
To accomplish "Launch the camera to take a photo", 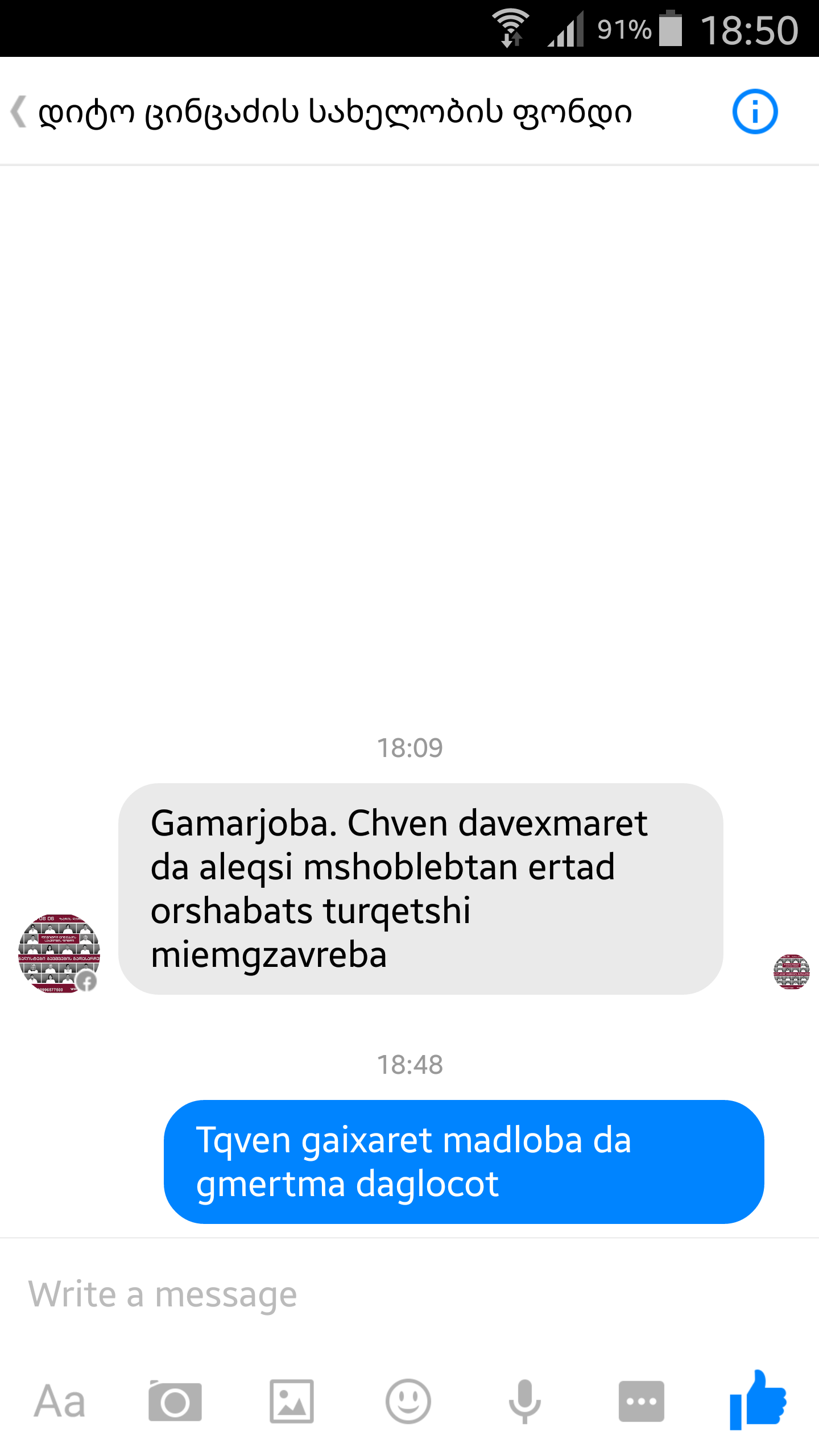I will [175, 1401].
